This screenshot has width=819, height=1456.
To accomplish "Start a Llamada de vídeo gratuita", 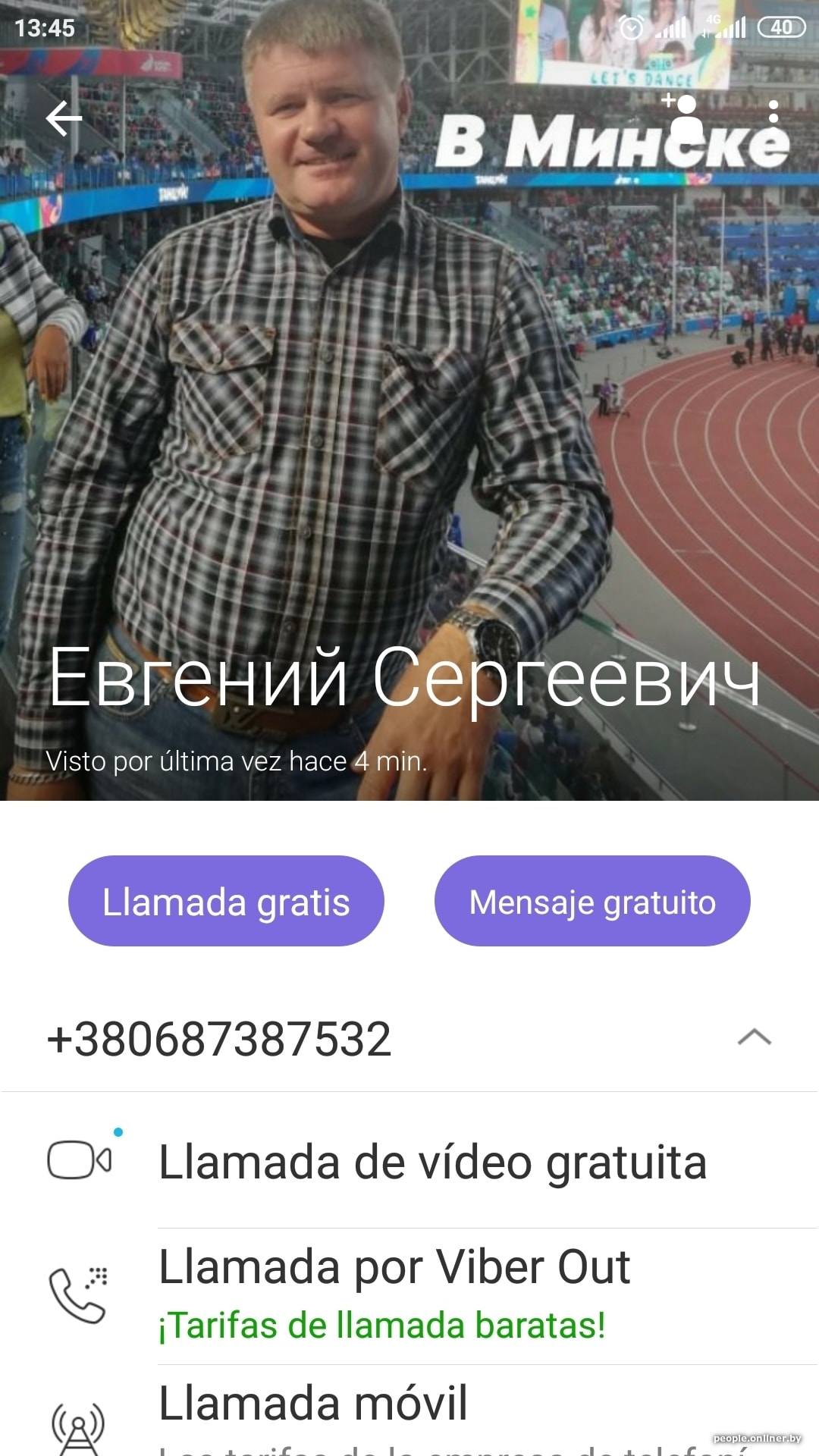I will pyautogui.click(x=432, y=1162).
